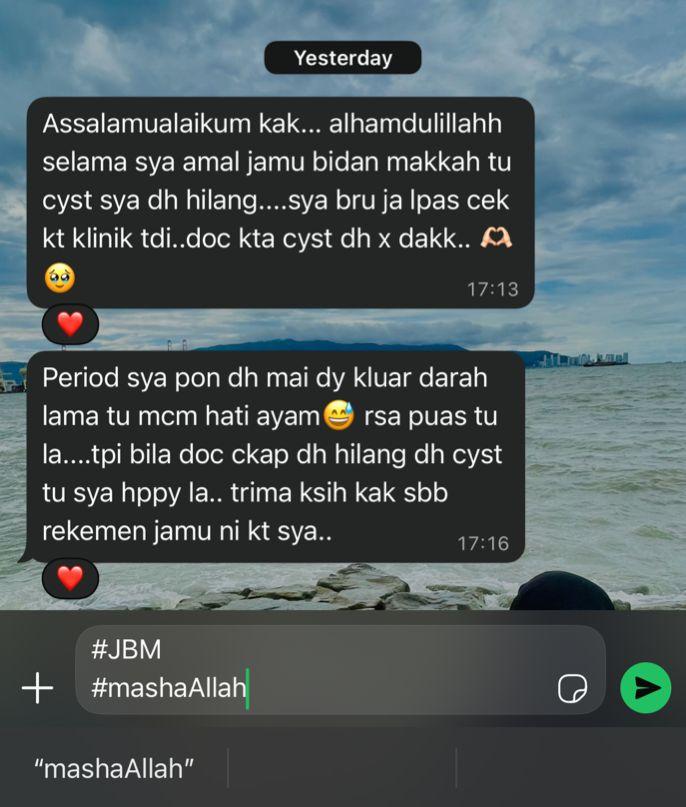The height and width of the screenshot is (807, 686).
Task: Select the "mashaAllah" keyboard suggestion
Action: [114, 768]
